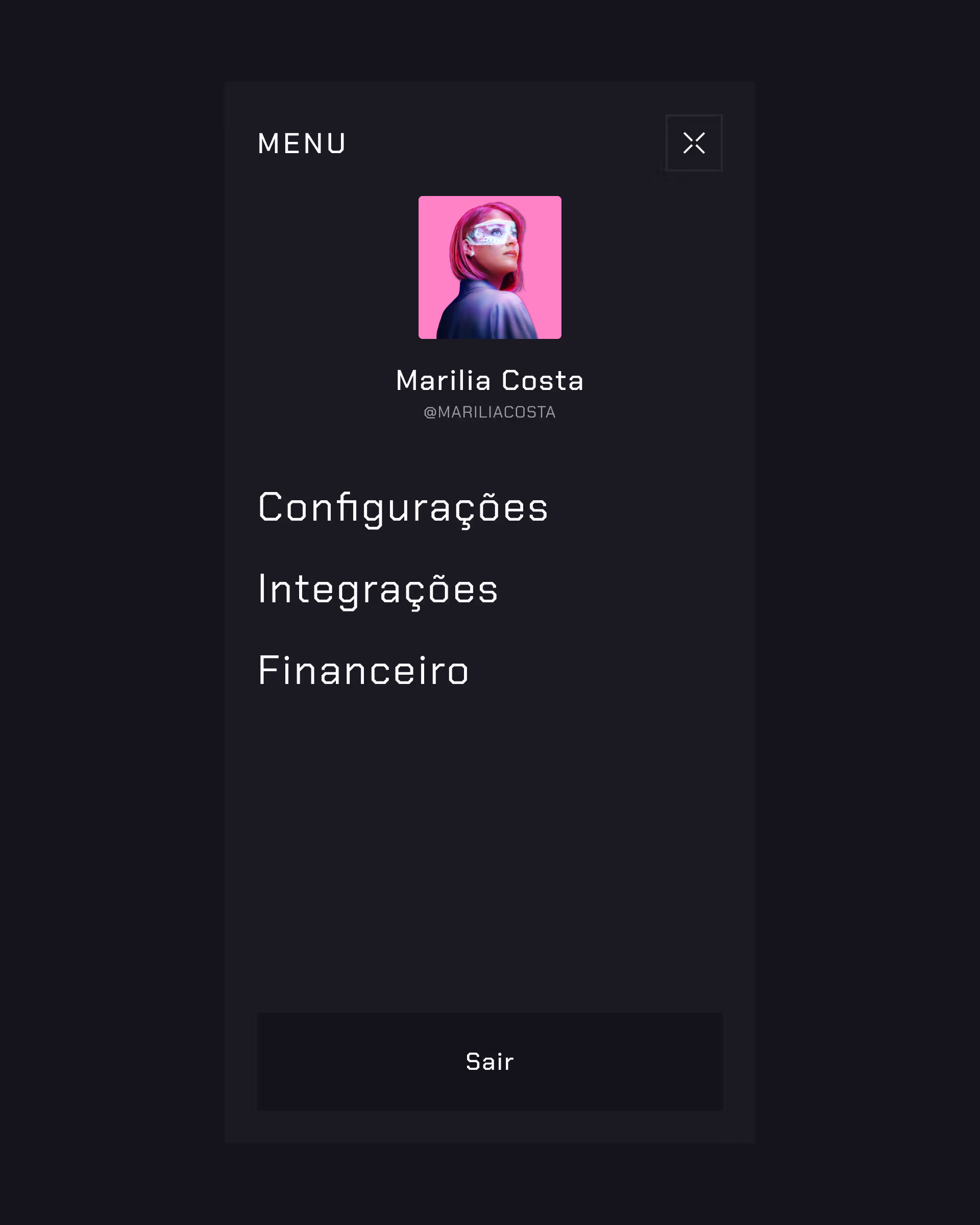Tap the Sair button to log out
This screenshot has width=980, height=1225.
[x=489, y=1061]
